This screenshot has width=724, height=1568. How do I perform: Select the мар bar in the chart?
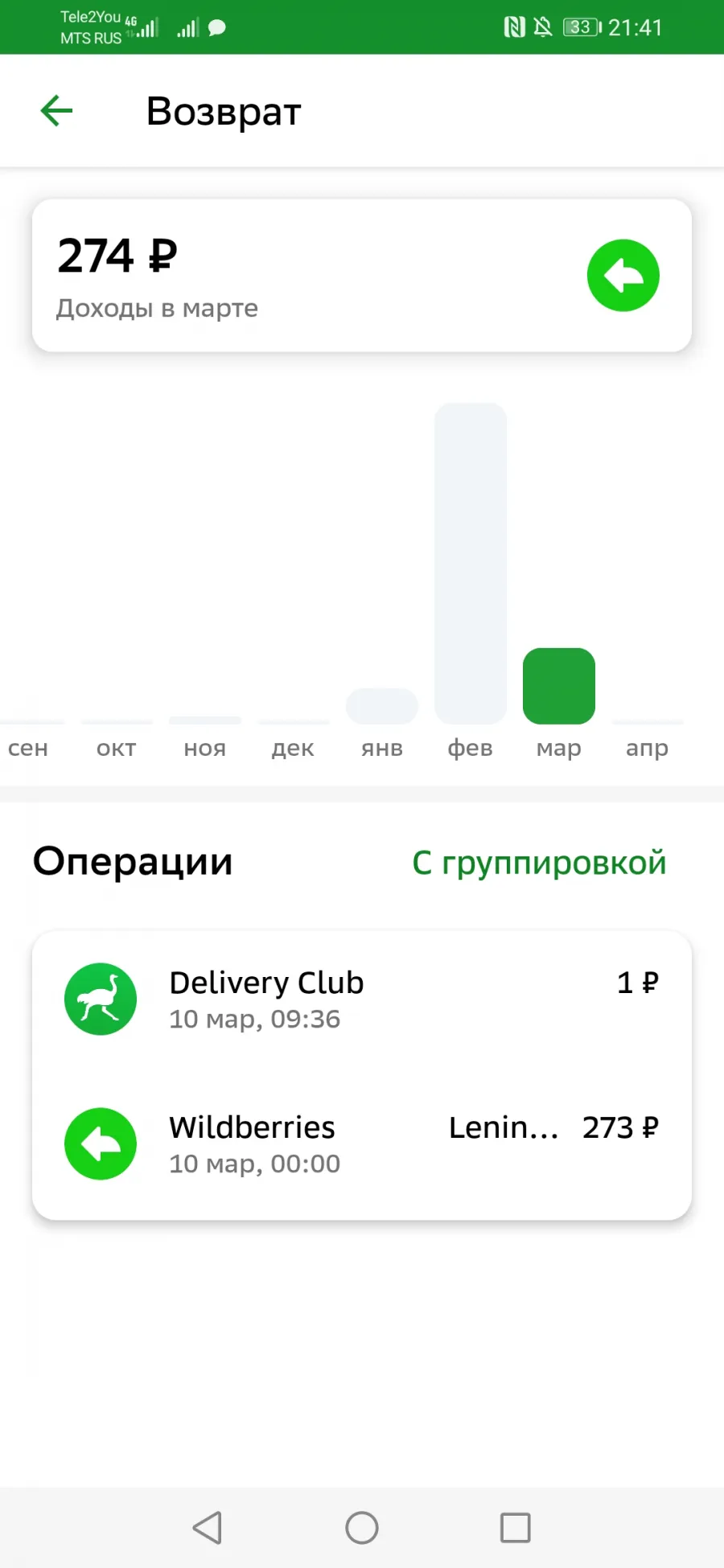[x=559, y=686]
